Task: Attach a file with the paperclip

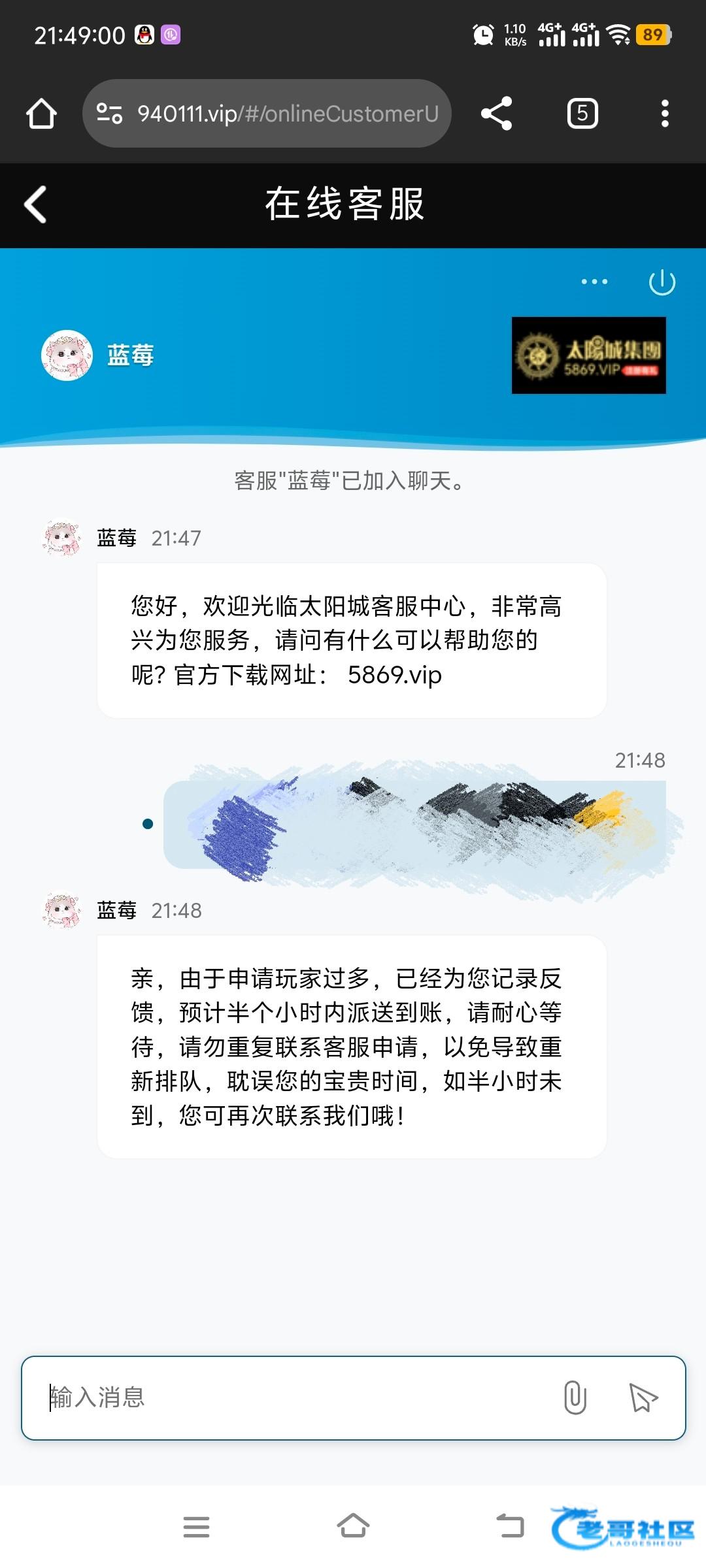Action: tap(575, 1397)
